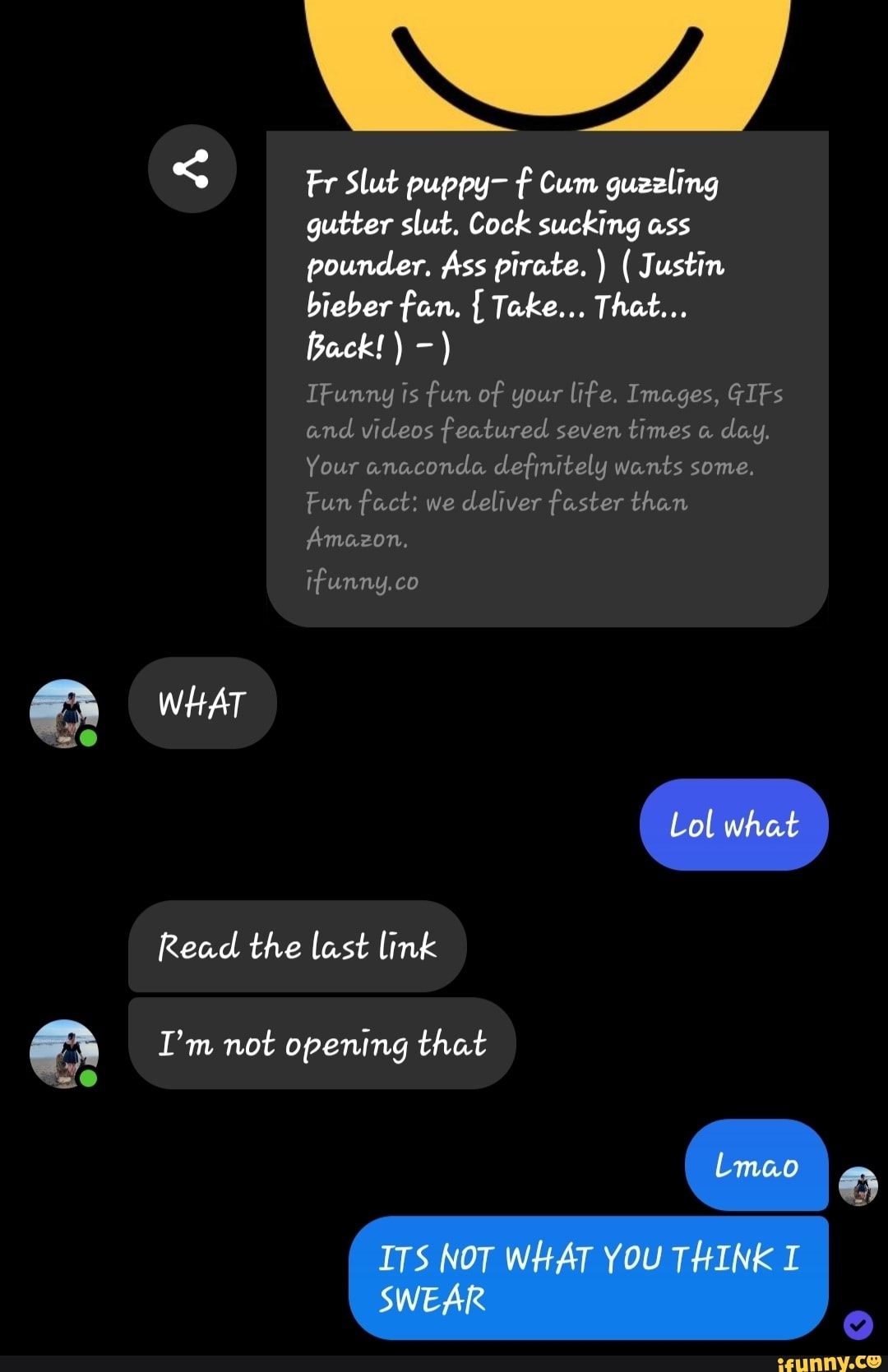Share the iFunny link preview
Viewport: 888px width, 1372px height.
pos(192,169)
